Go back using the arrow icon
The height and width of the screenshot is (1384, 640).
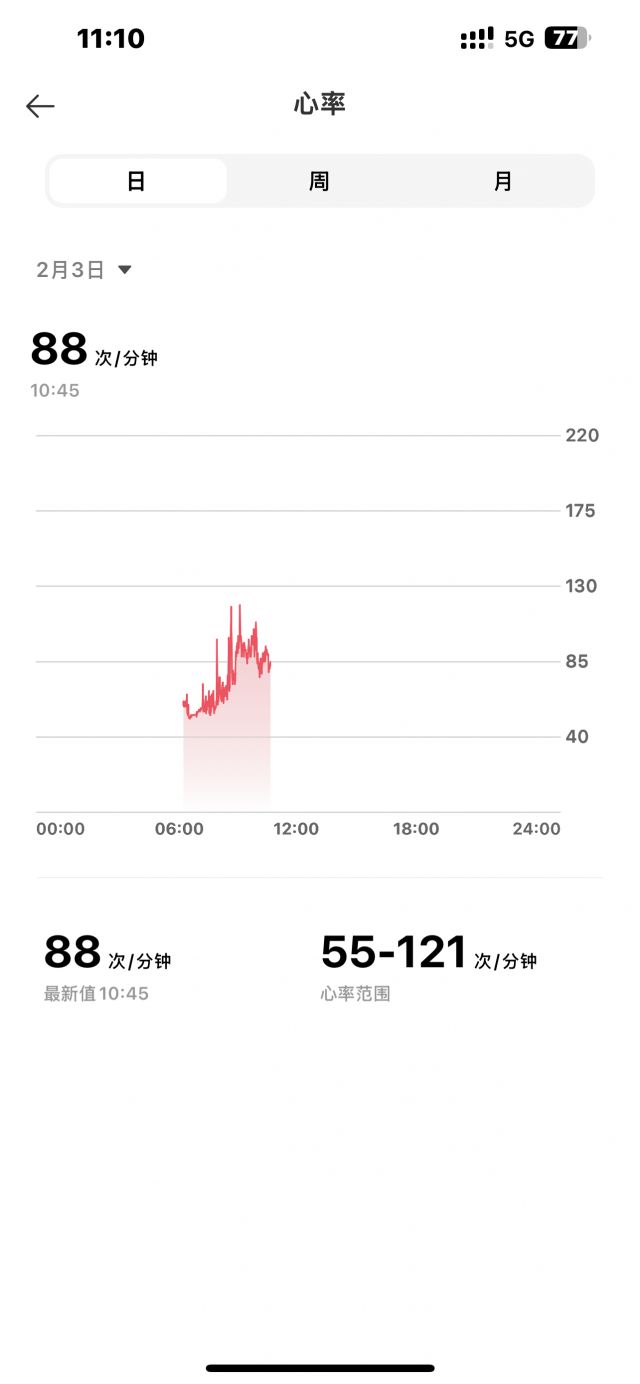[40, 106]
